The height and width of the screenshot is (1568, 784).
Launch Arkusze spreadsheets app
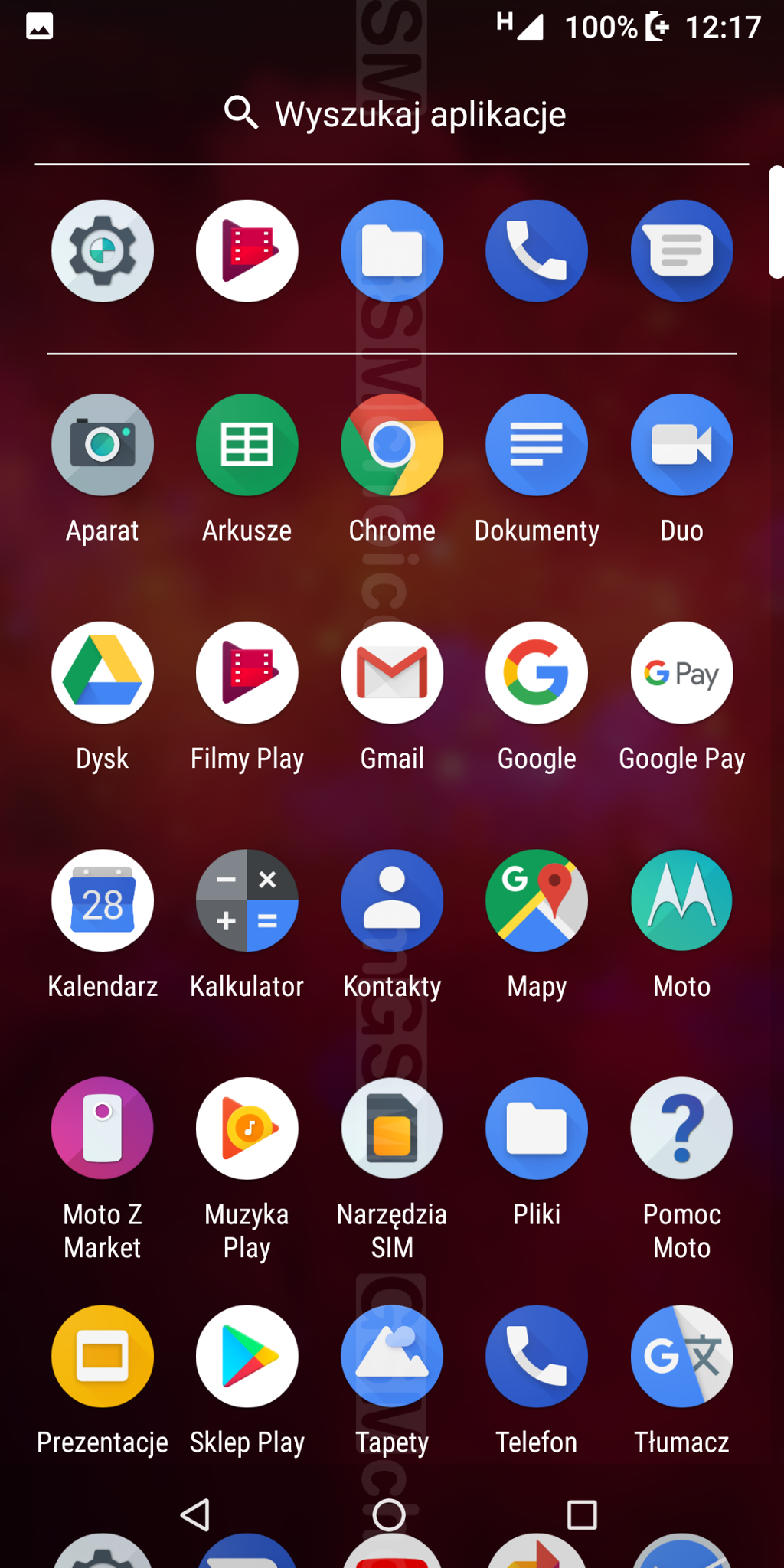click(x=247, y=445)
